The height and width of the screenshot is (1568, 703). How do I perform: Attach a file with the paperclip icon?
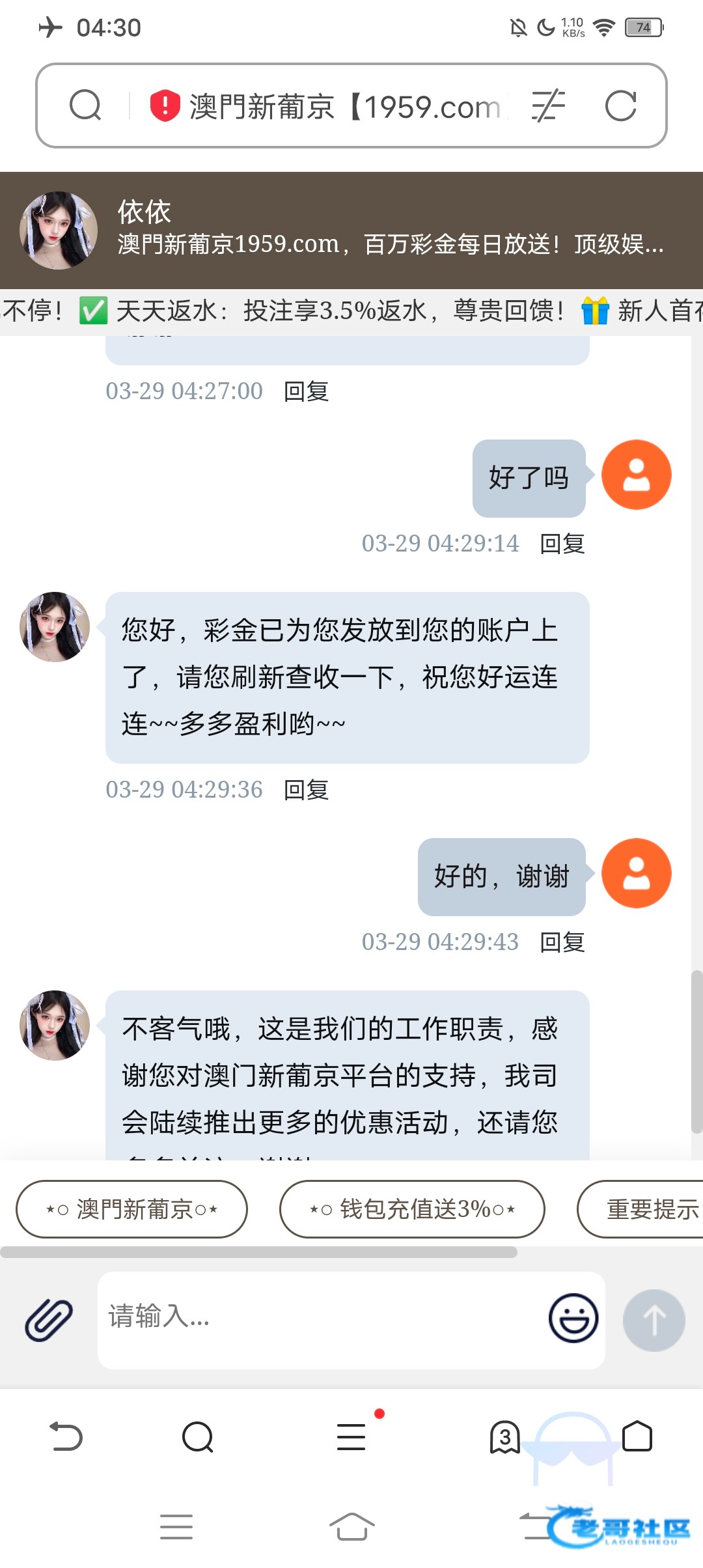tap(49, 1320)
